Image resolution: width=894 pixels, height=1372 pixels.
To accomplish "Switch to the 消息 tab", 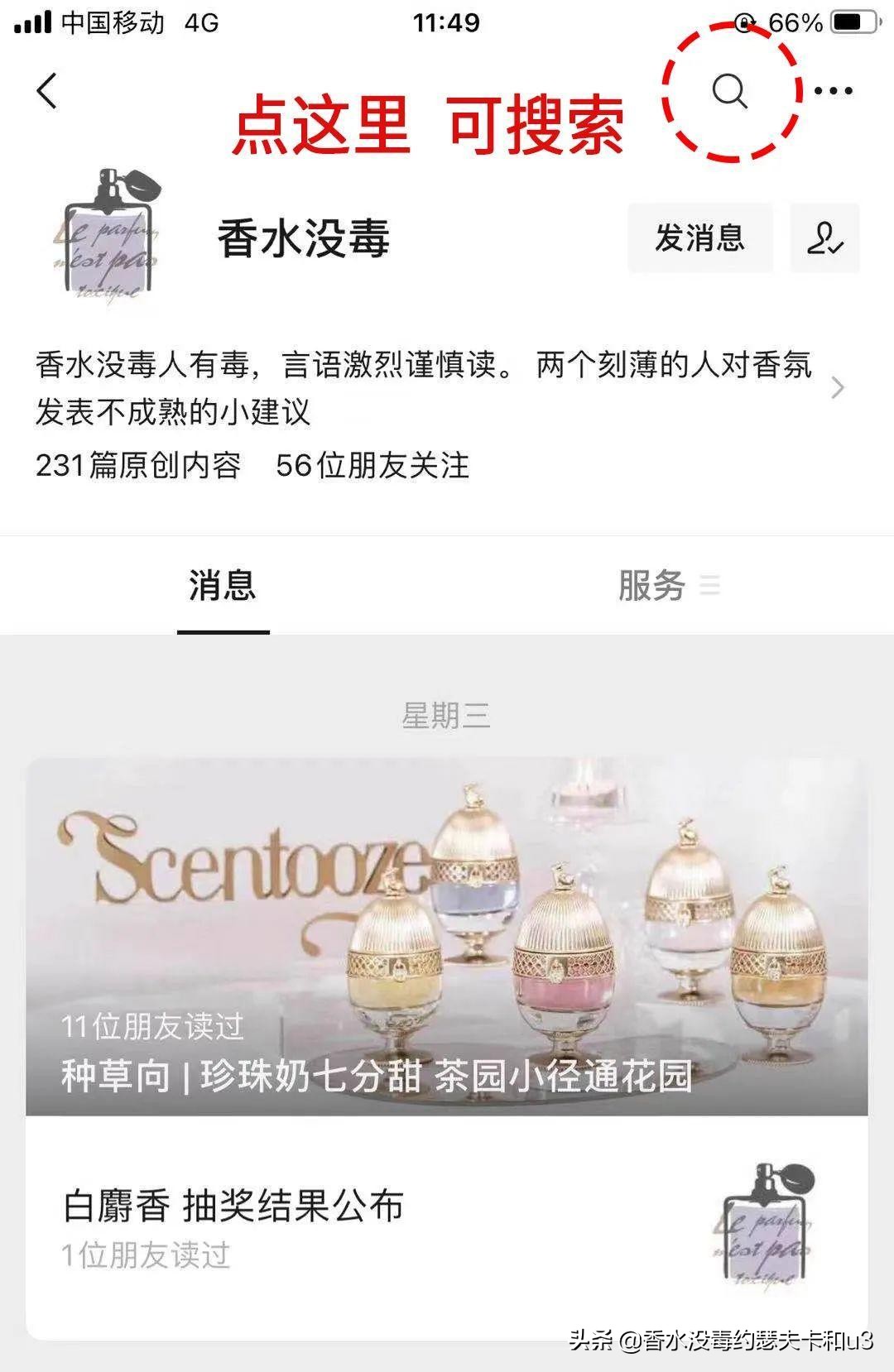I will coord(223,586).
